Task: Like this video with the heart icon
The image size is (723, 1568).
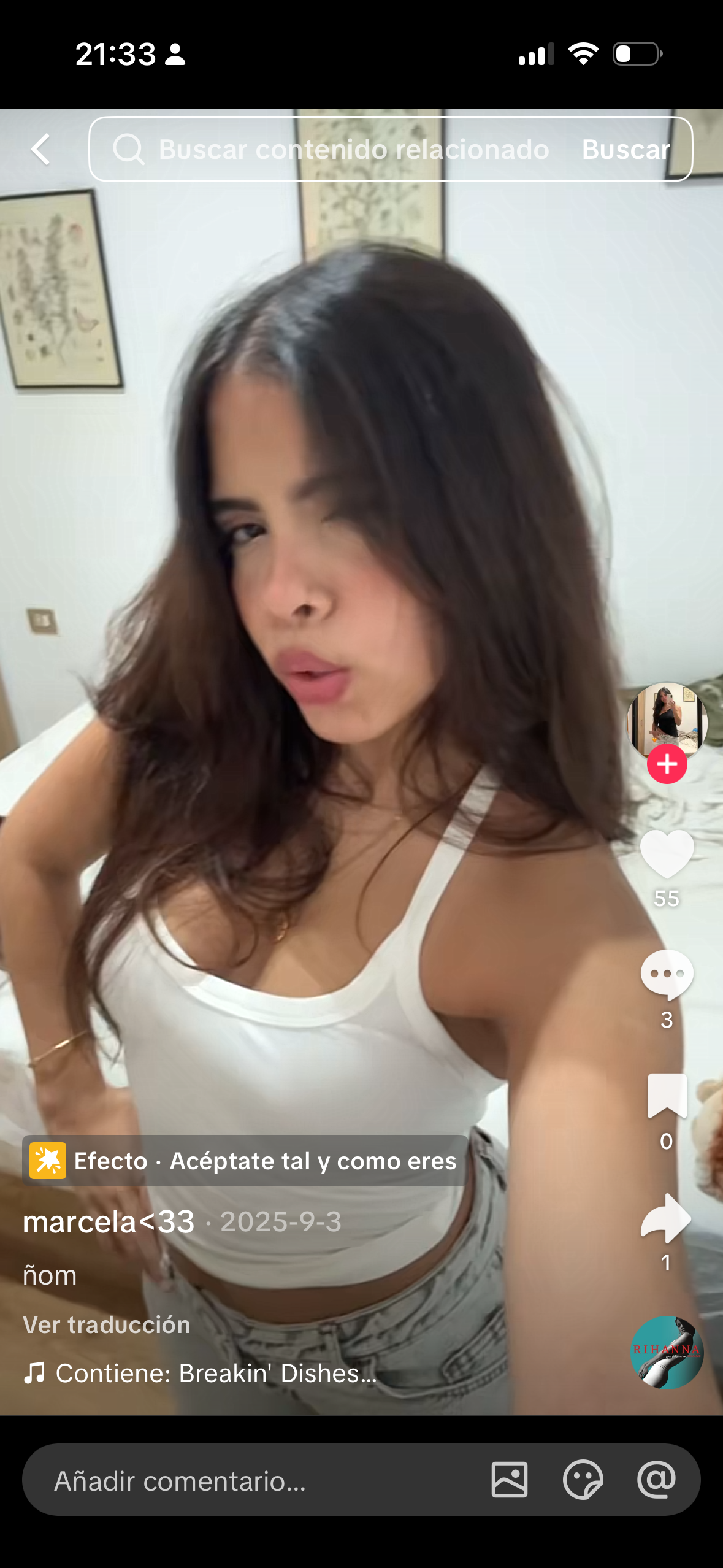Action: click(667, 854)
